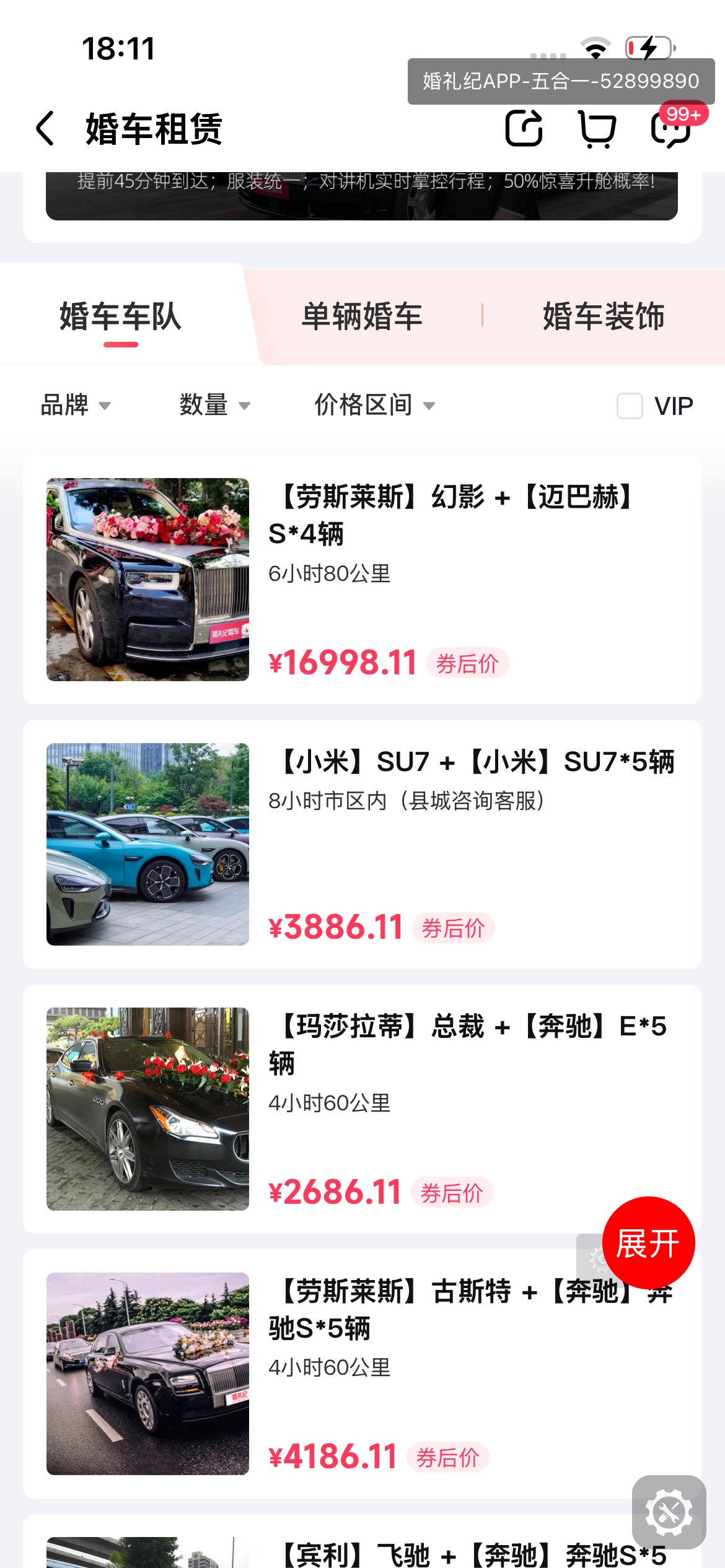Image resolution: width=725 pixels, height=1568 pixels.
Task: Tap the red 展开 floating button
Action: (x=648, y=1243)
